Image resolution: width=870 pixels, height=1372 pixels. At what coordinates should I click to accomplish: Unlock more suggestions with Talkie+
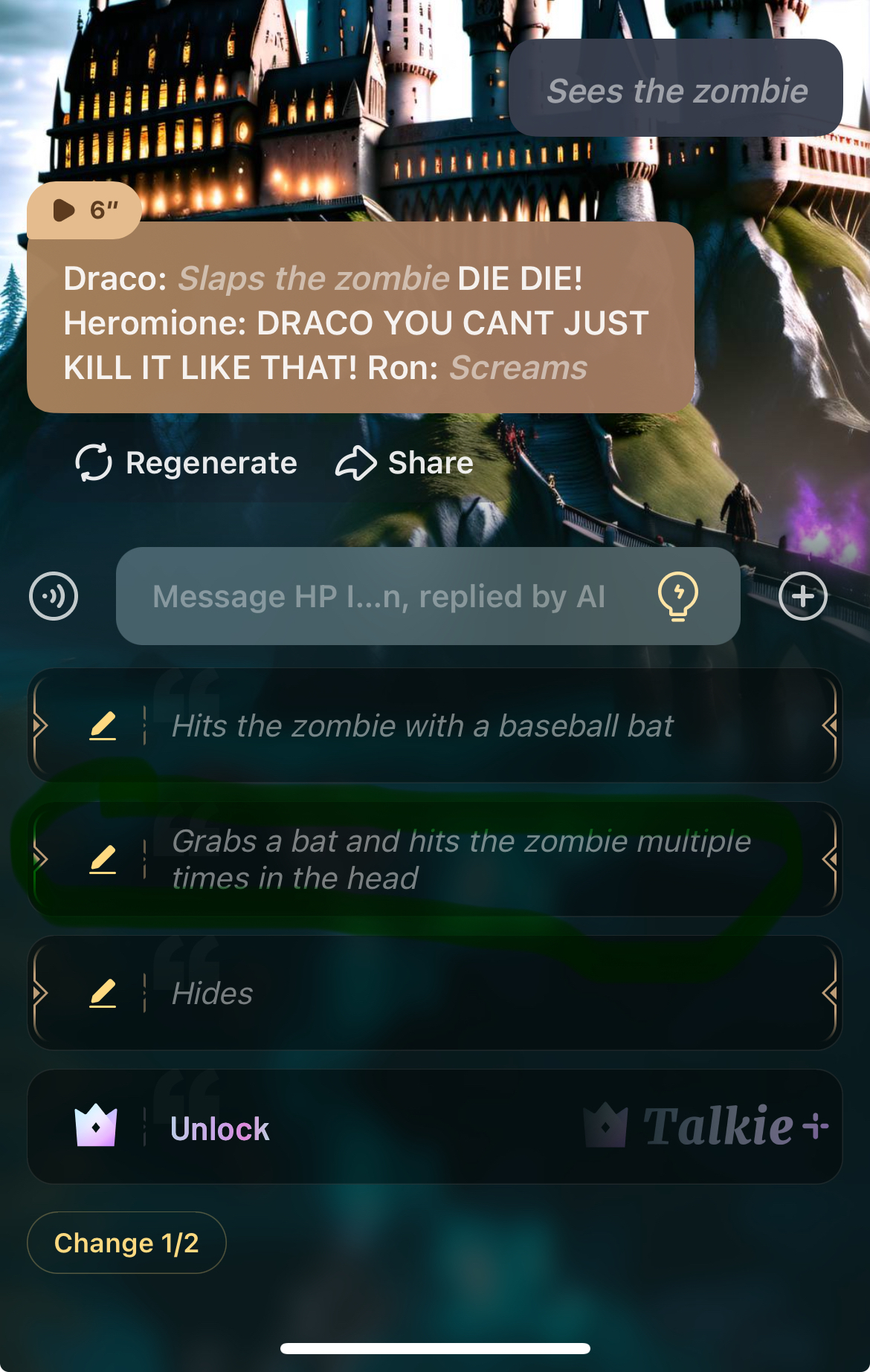435,1127
